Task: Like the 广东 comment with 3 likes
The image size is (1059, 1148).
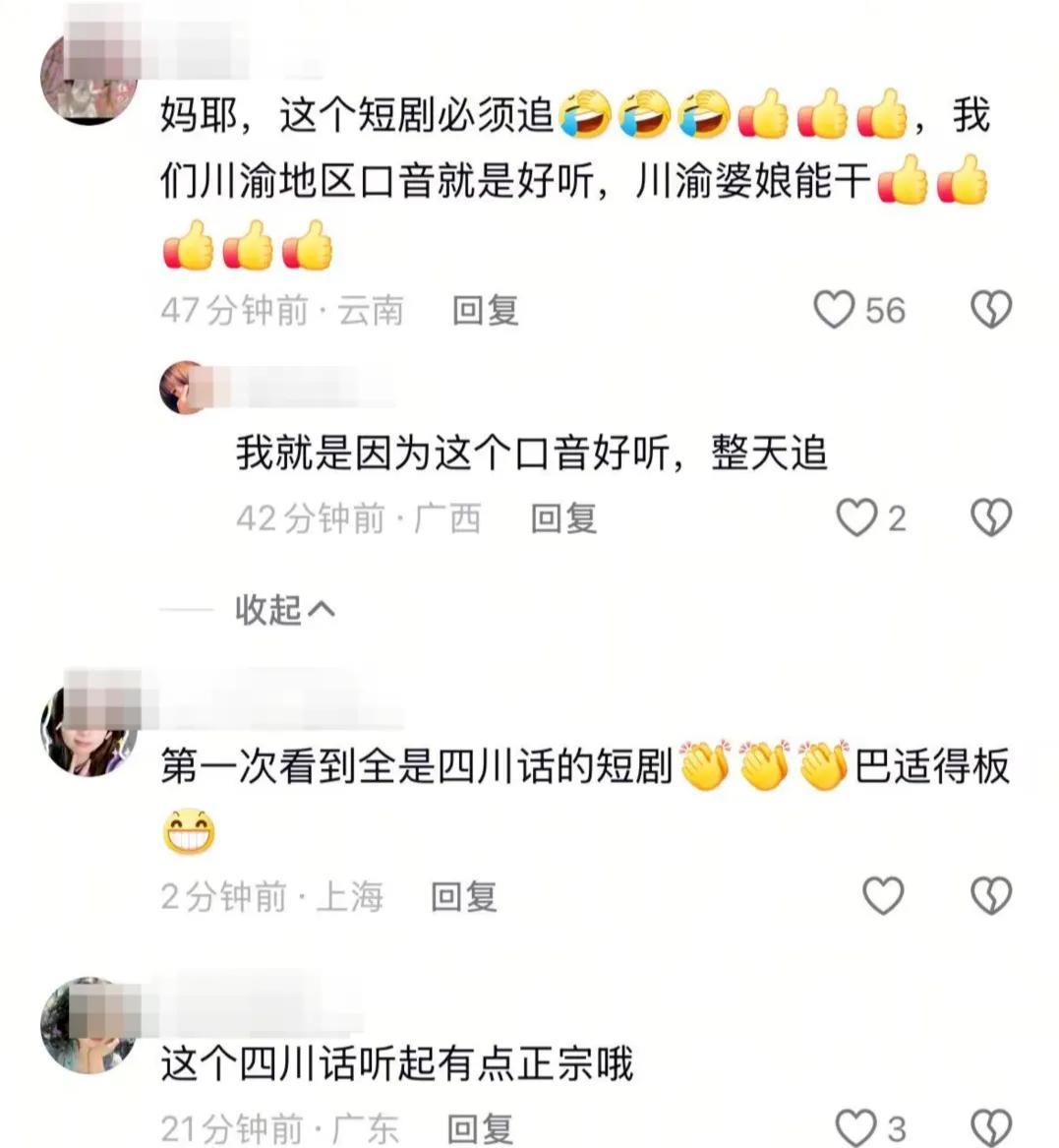Action: point(855,1127)
